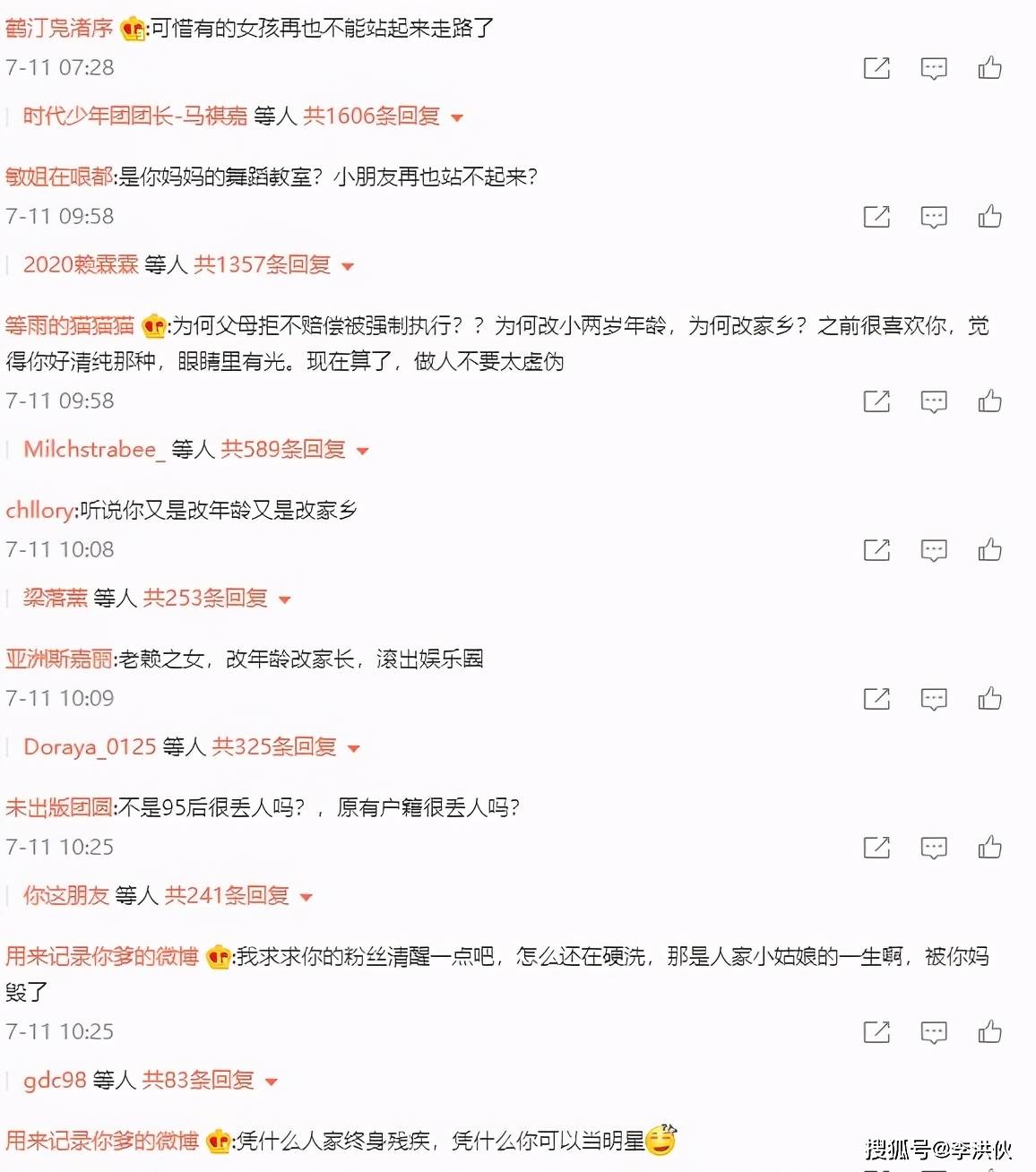The height and width of the screenshot is (1172, 1036).
Task: Reply to the comment posted at 7-11 09:58 by 等雨的猫猫猫
Action: click(934, 401)
